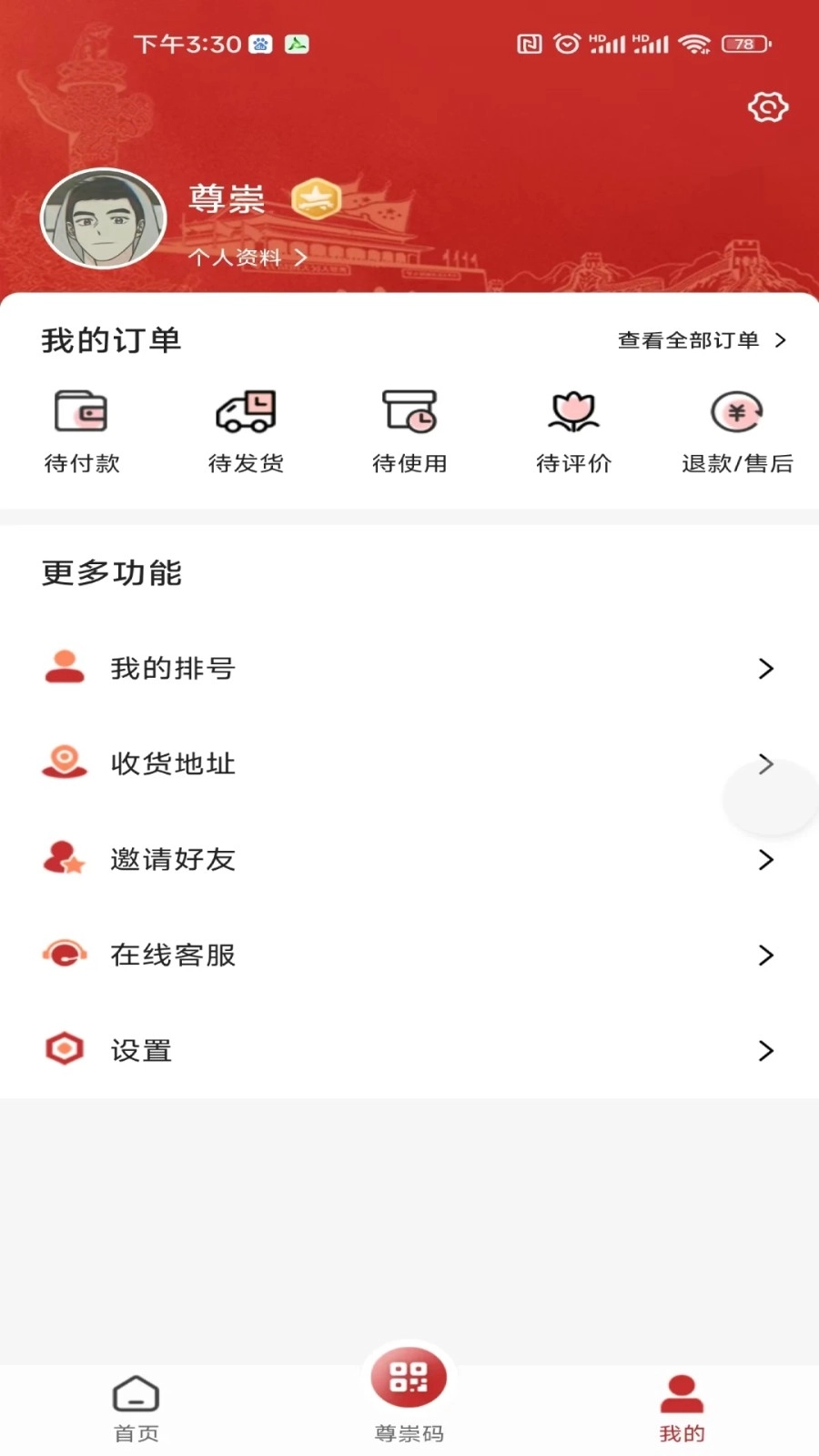
Task: Tap the 待使用 package icon
Action: (x=409, y=412)
